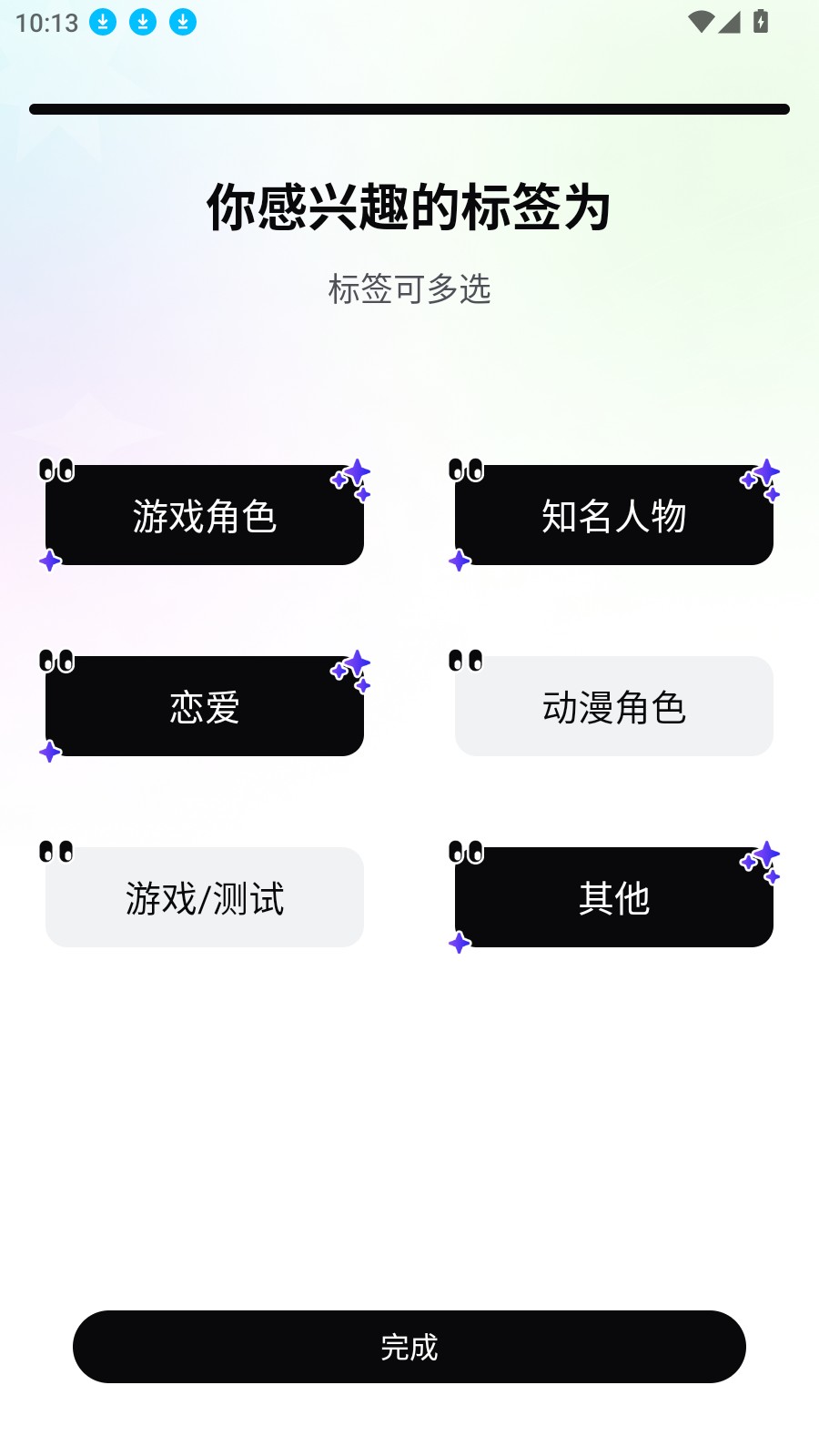The width and height of the screenshot is (819, 1456).
Task: Click the 标签可多选 subtitle text
Action: [x=409, y=291]
